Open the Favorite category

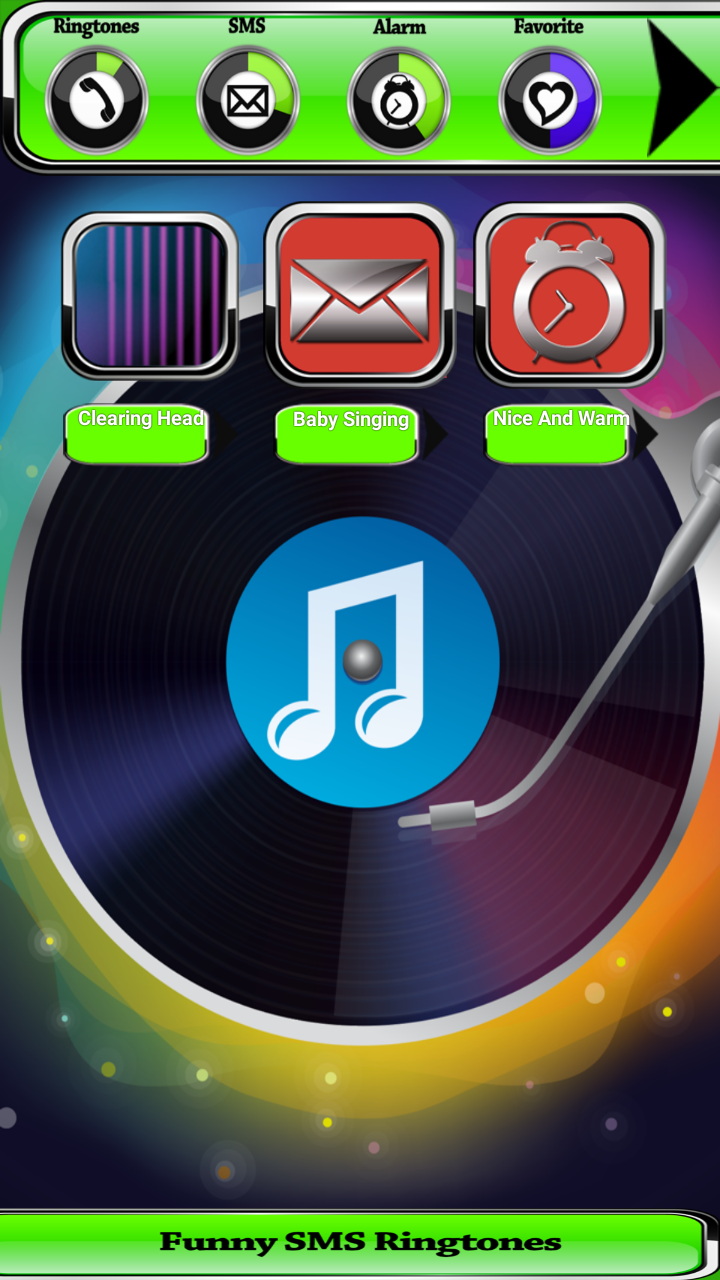pyautogui.click(x=549, y=100)
